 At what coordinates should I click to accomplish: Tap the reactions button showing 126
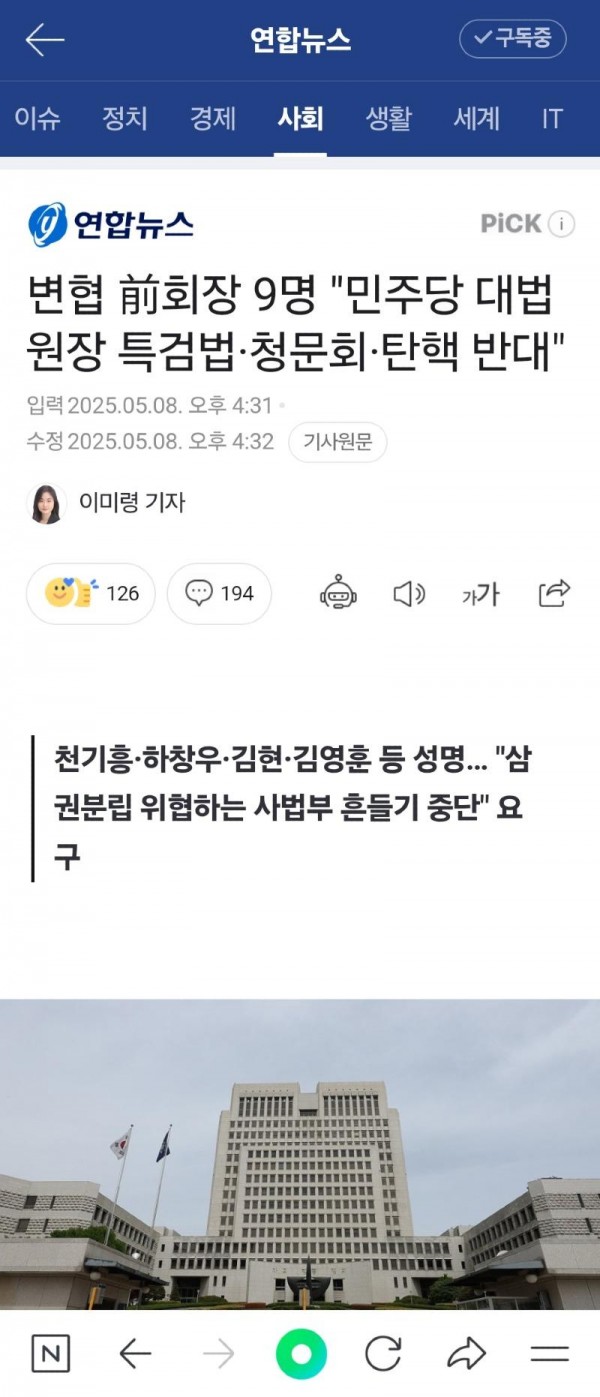[x=91, y=594]
